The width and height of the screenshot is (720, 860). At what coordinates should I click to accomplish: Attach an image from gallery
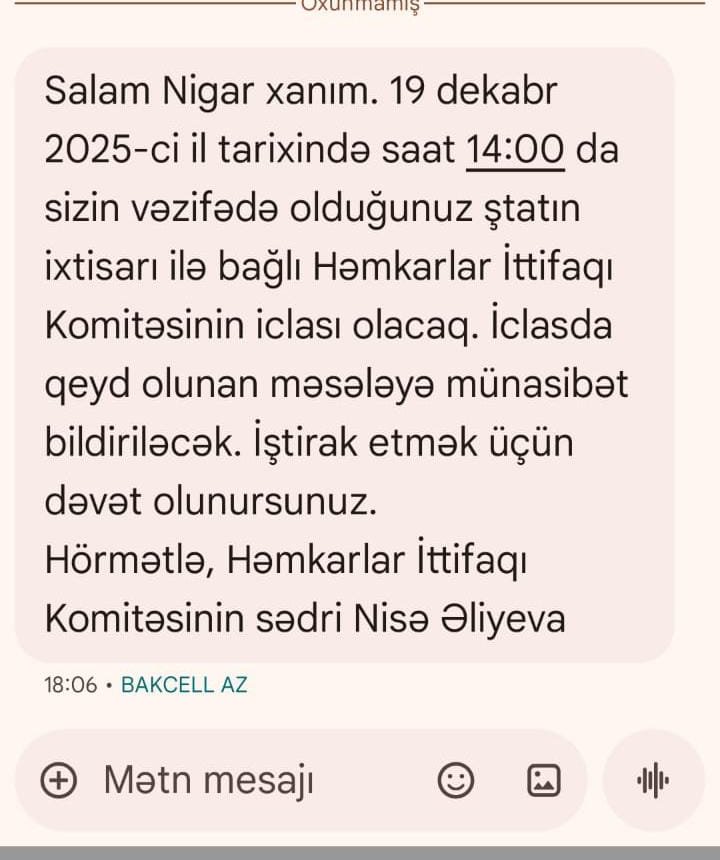(544, 780)
